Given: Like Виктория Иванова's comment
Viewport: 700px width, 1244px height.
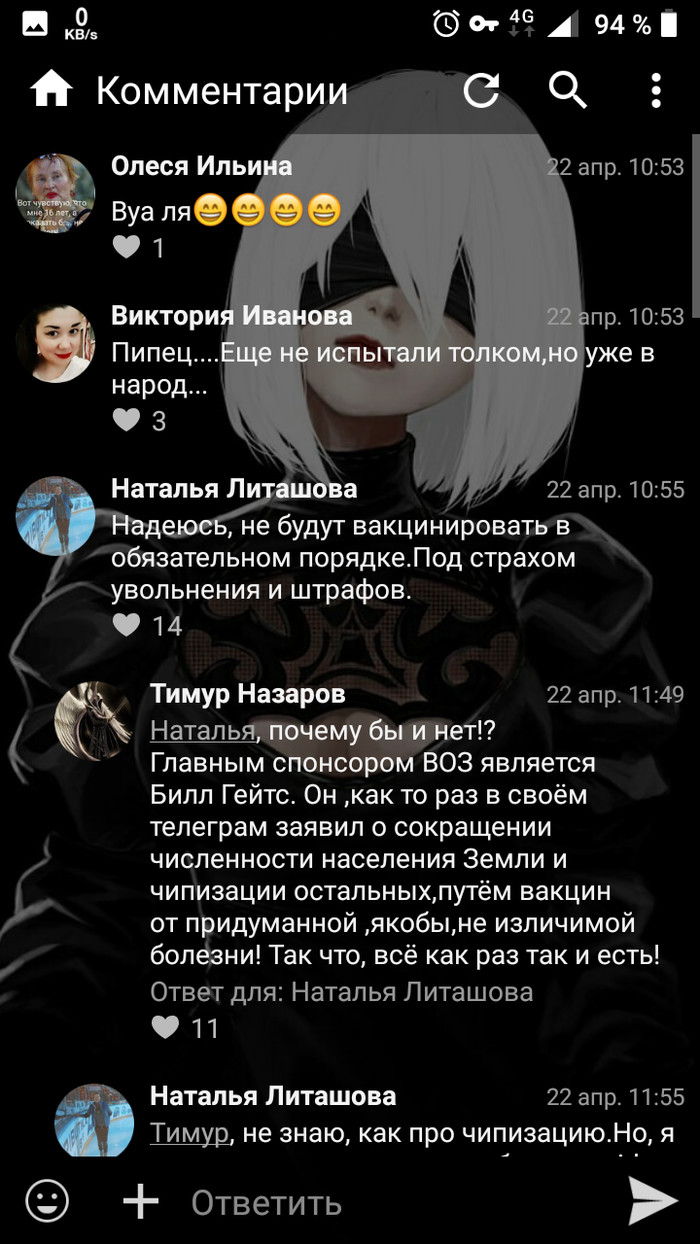Looking at the screenshot, I should pos(127,421).
